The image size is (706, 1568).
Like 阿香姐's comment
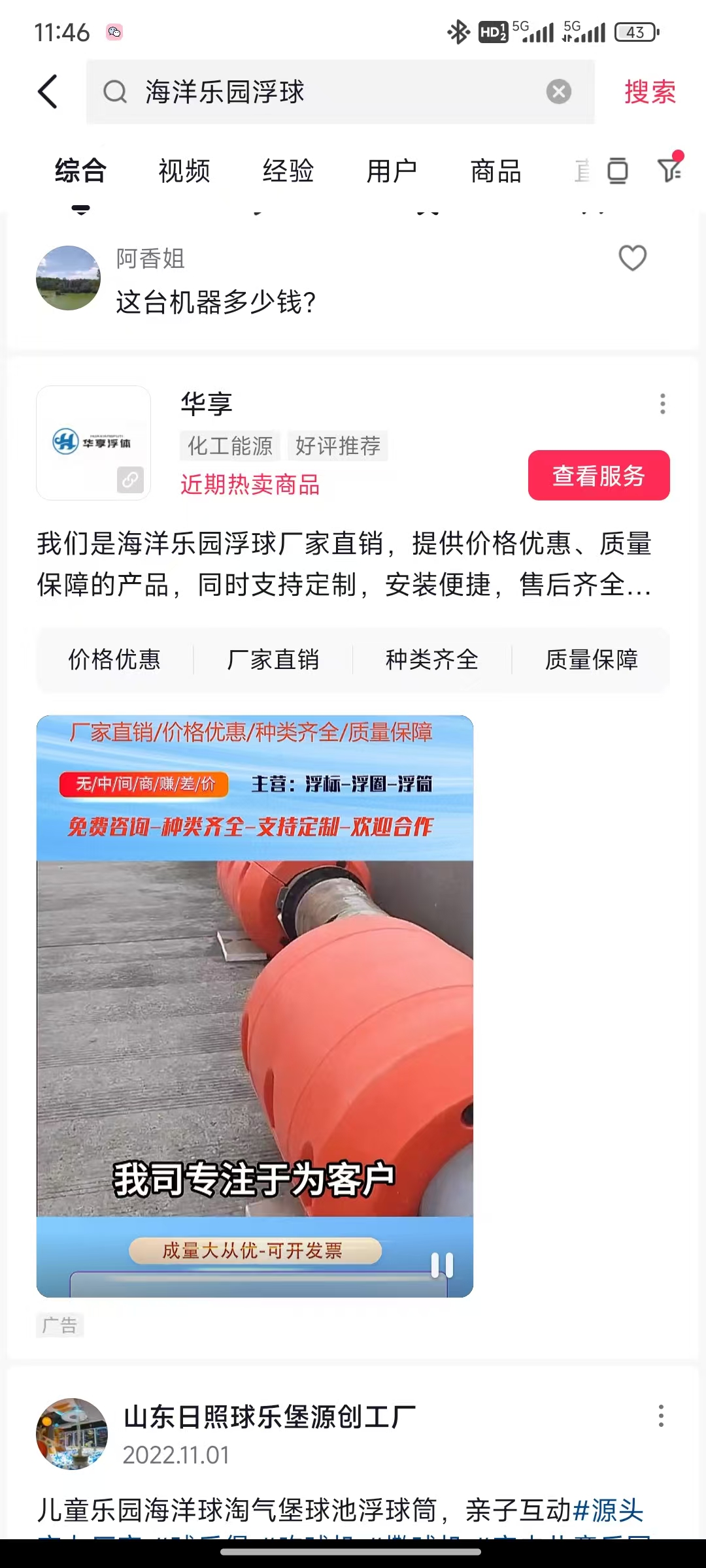[x=632, y=258]
